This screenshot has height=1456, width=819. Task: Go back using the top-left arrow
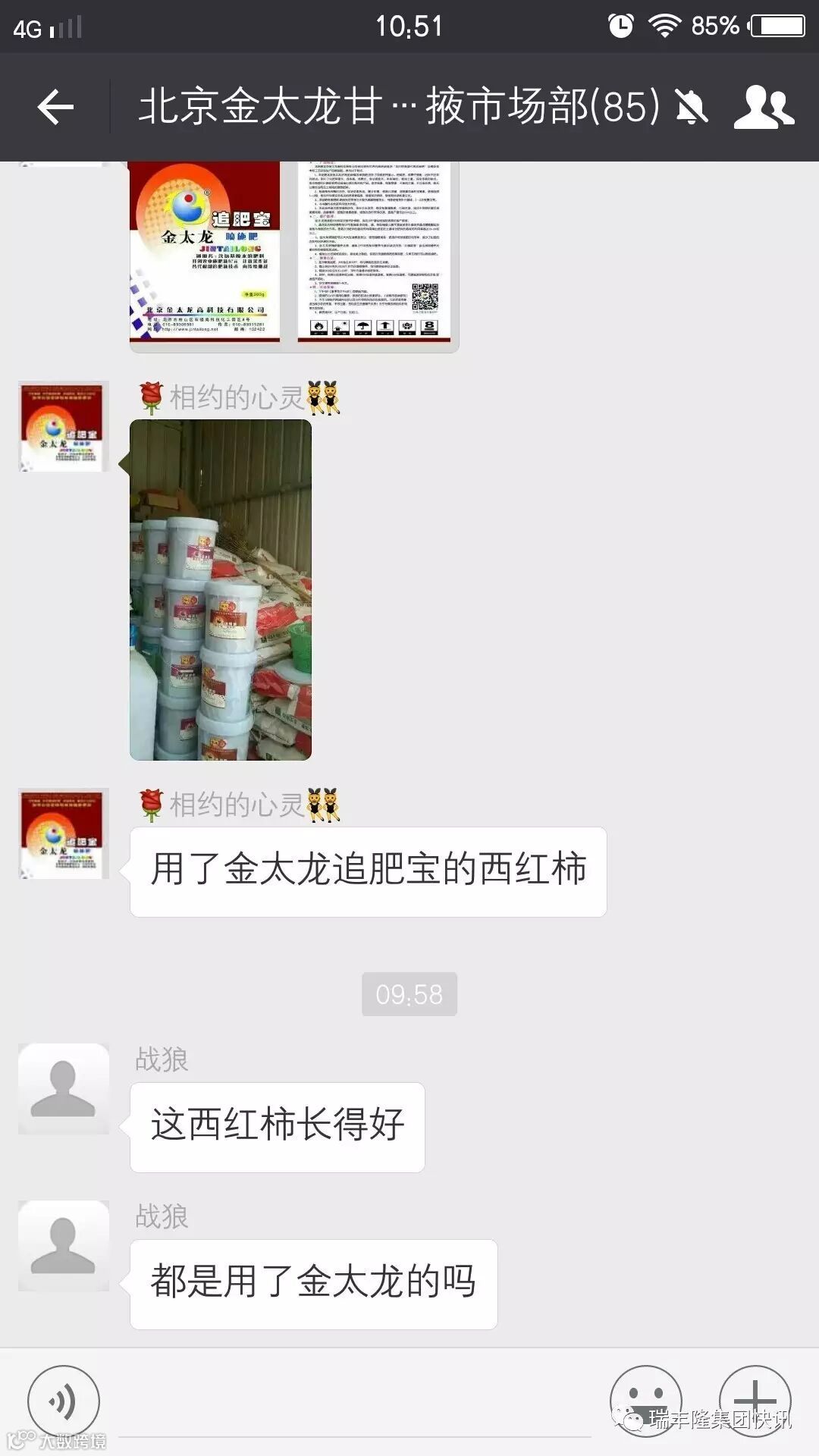click(x=55, y=106)
